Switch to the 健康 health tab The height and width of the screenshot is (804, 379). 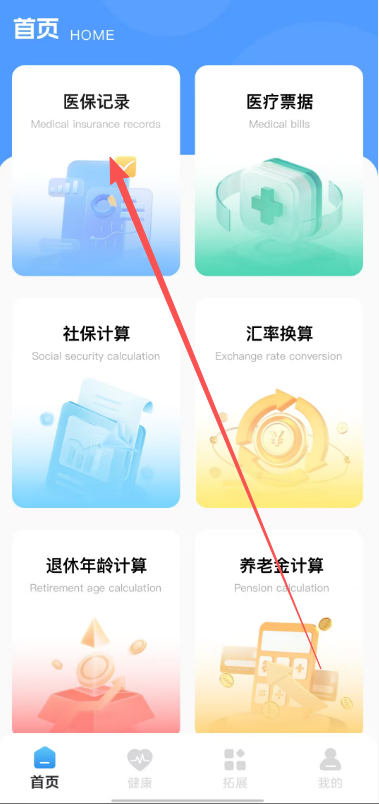[x=139, y=768]
